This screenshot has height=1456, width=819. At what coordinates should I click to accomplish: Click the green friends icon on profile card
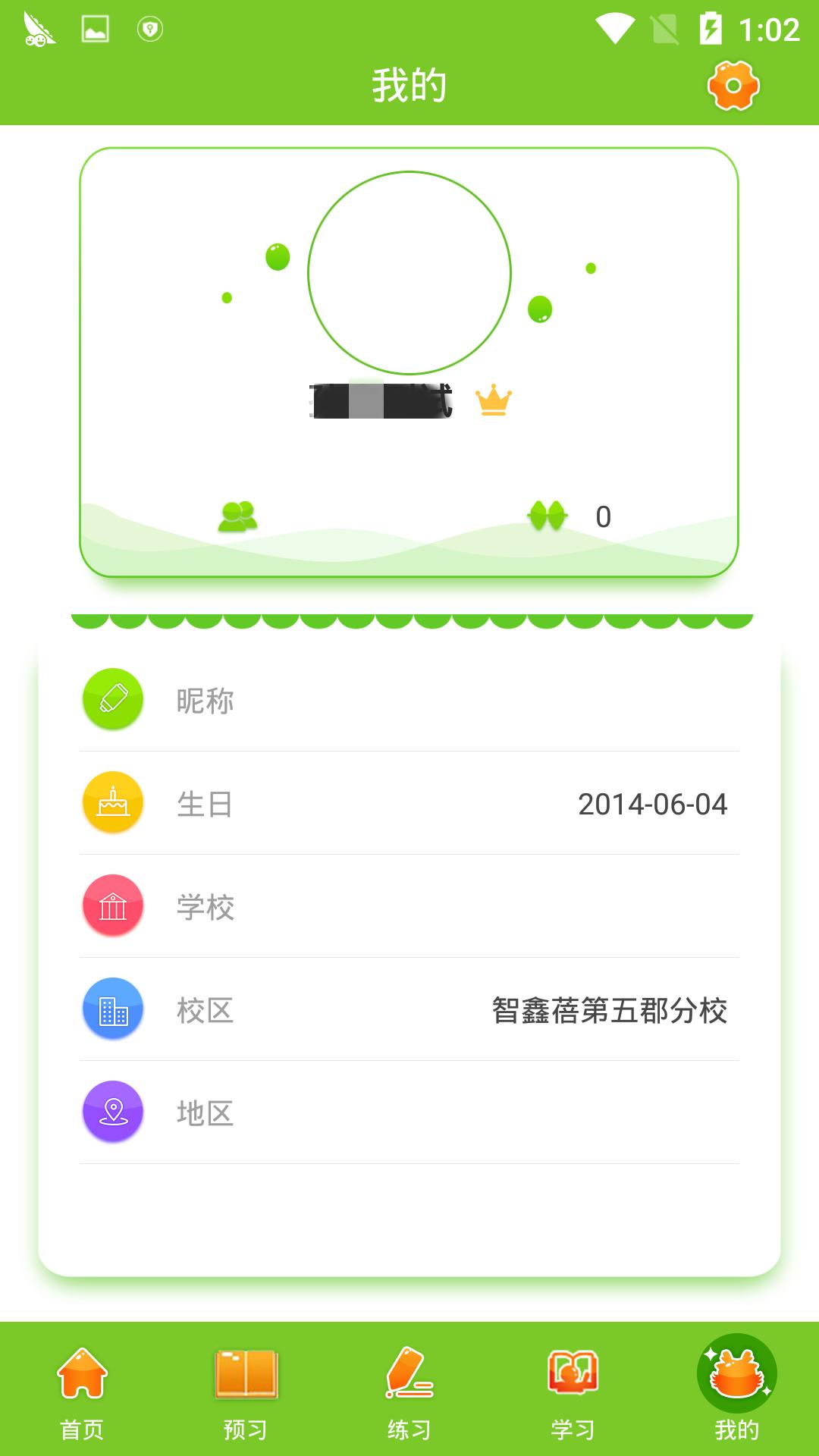(x=236, y=517)
